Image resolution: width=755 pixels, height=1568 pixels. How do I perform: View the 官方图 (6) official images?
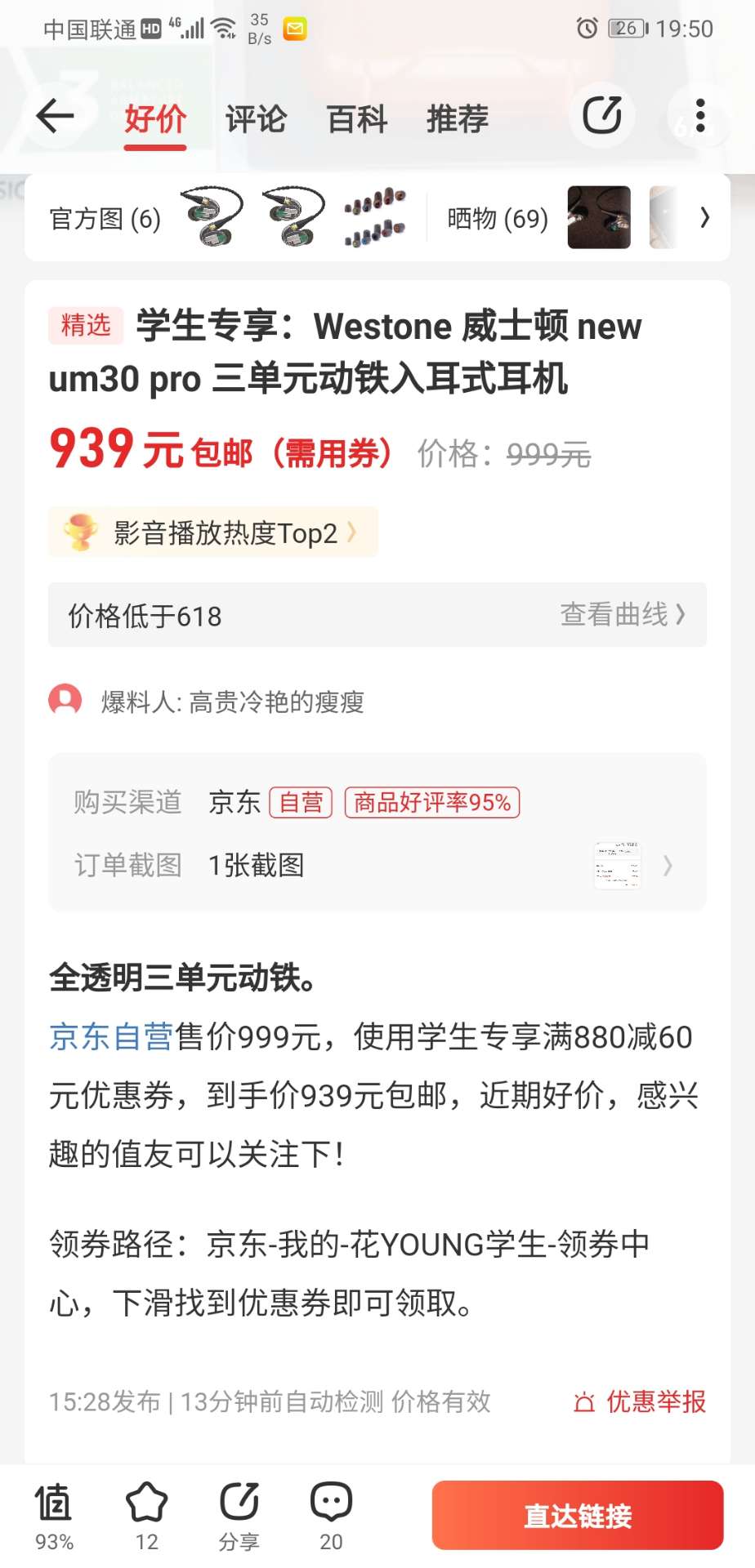point(105,219)
